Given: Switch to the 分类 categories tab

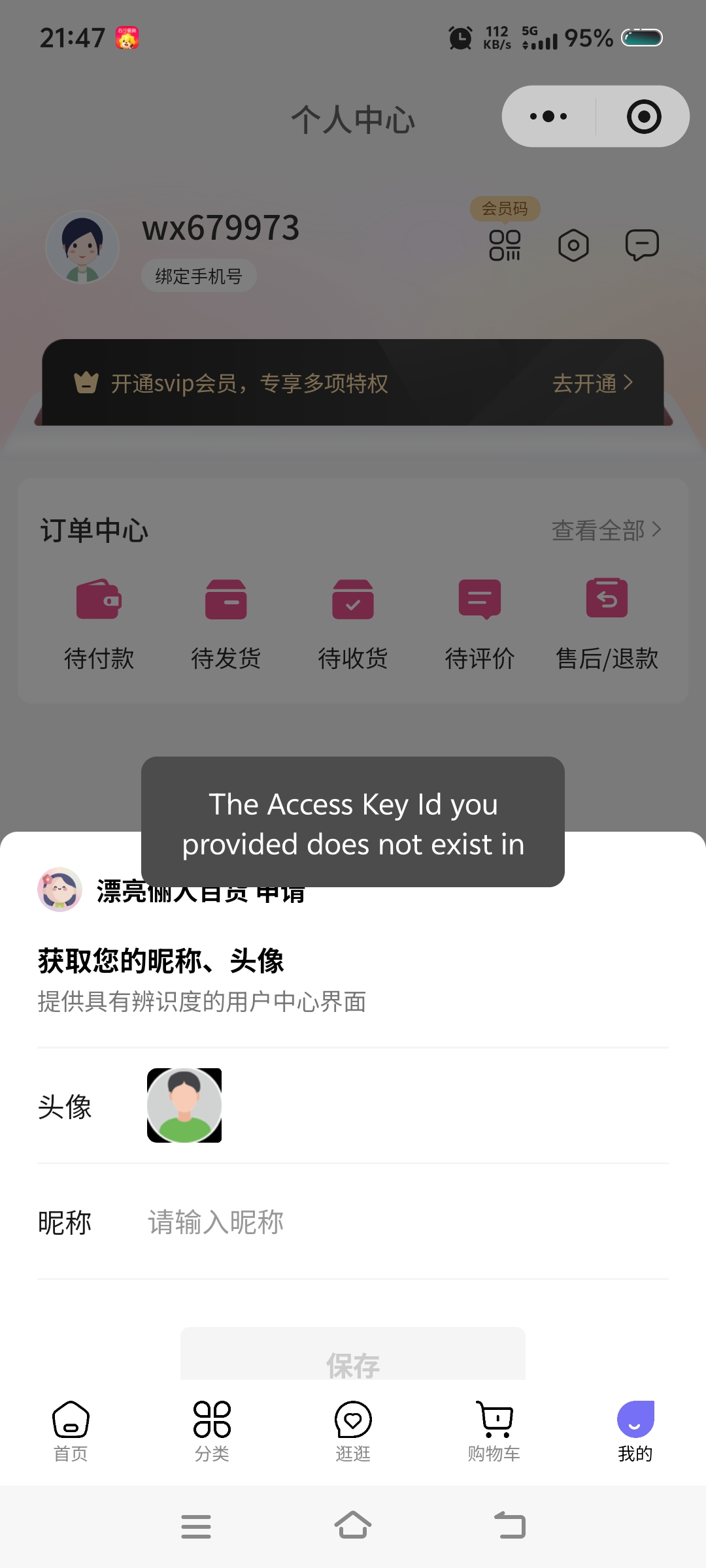Looking at the screenshot, I should pos(212,1431).
